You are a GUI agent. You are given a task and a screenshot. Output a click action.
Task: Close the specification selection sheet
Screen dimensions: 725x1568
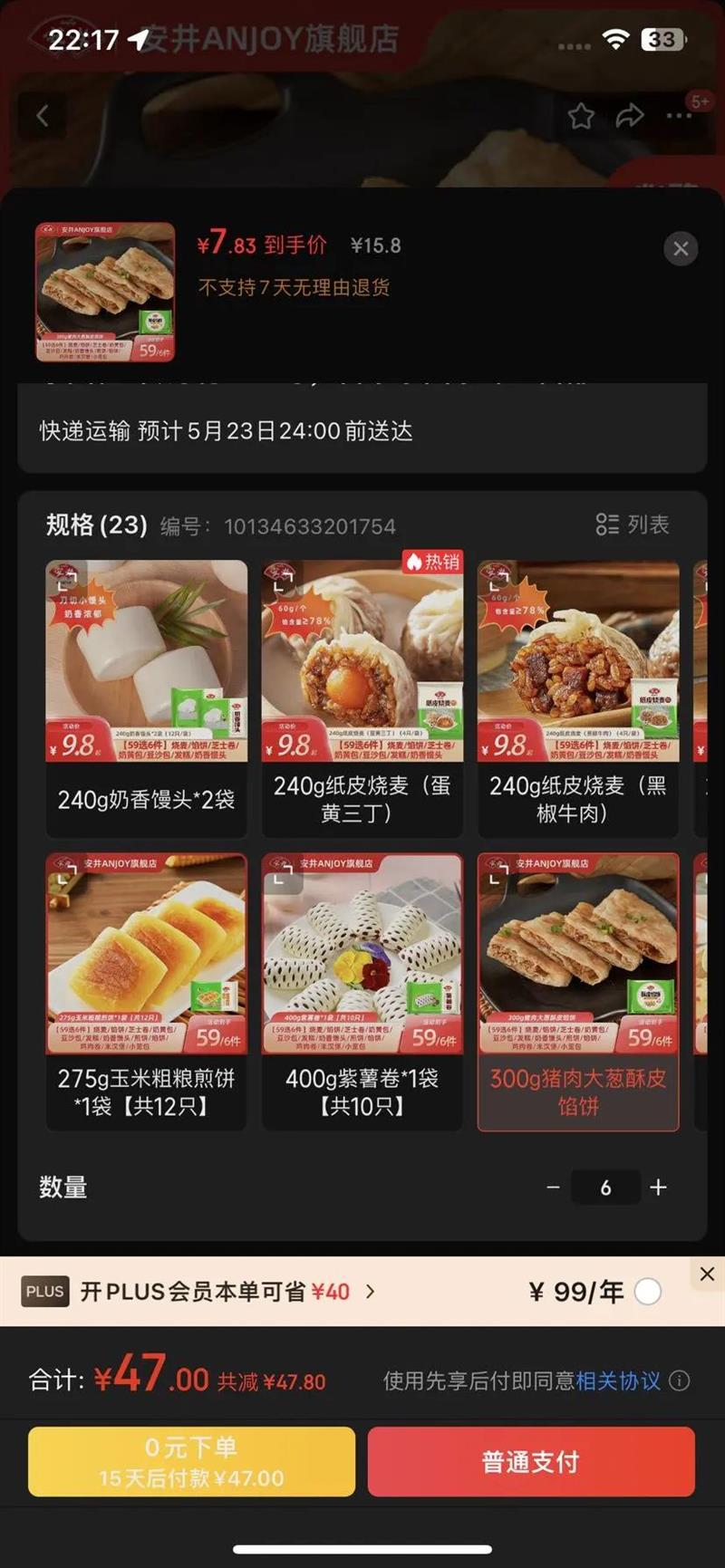pos(681,248)
